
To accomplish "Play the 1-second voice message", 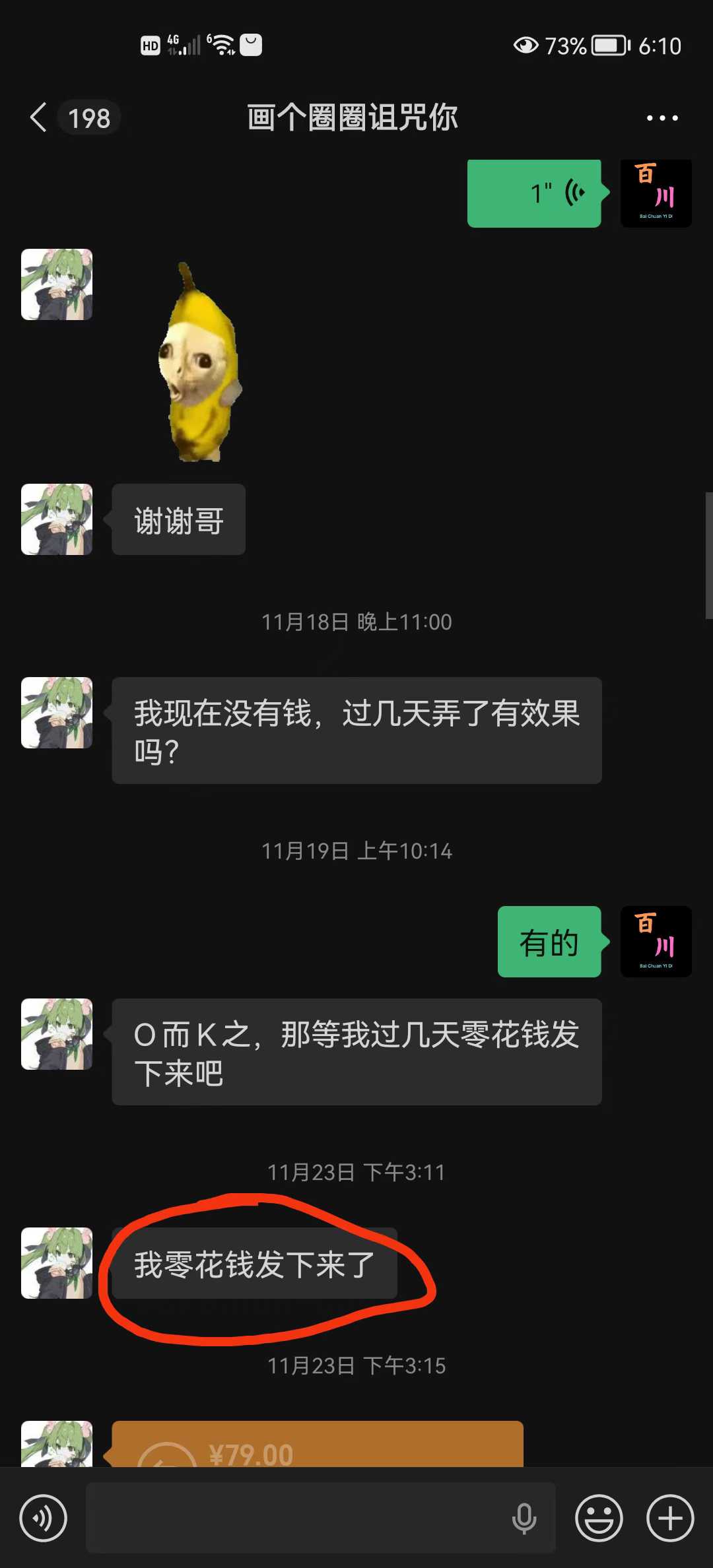I will (x=534, y=193).
